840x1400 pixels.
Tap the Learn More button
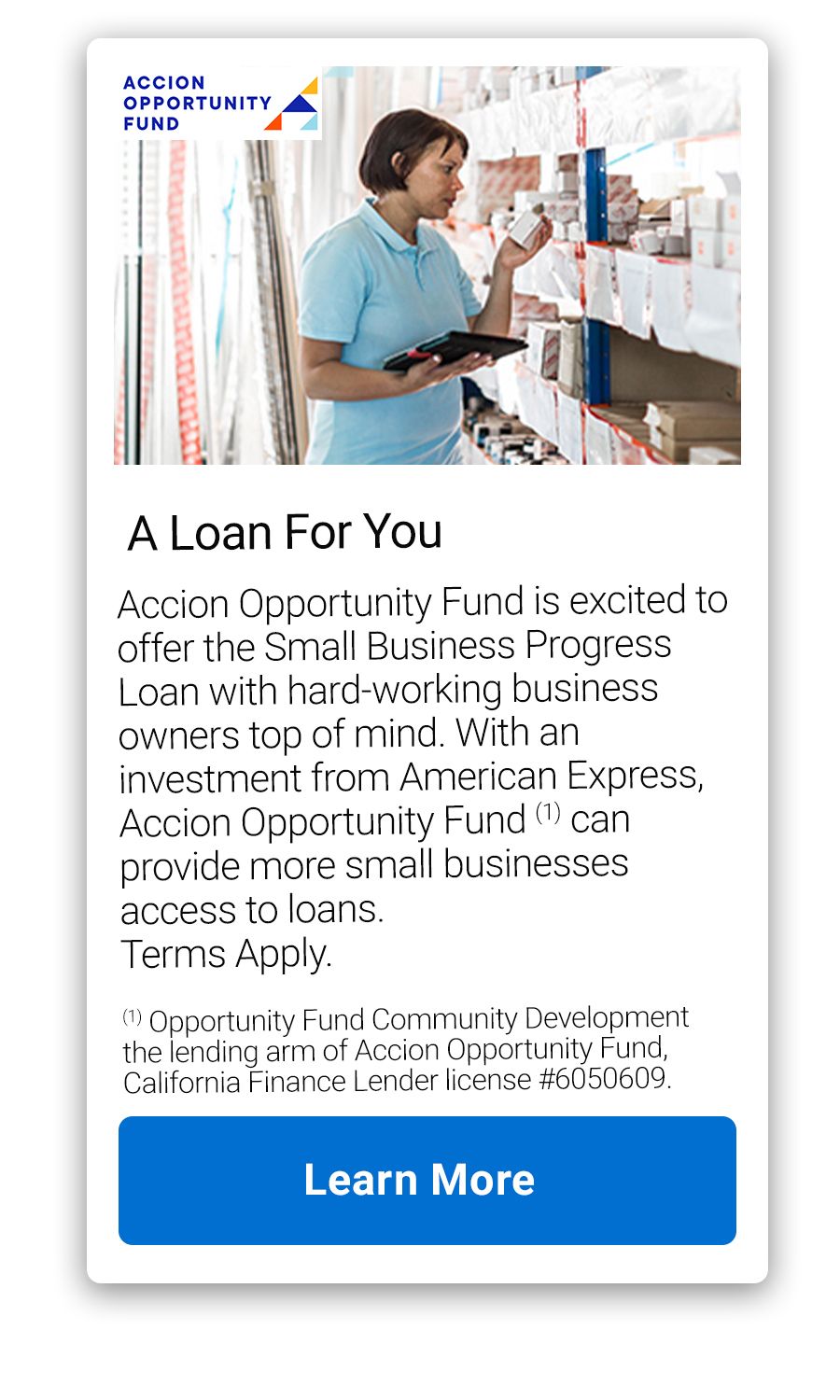427,1180
